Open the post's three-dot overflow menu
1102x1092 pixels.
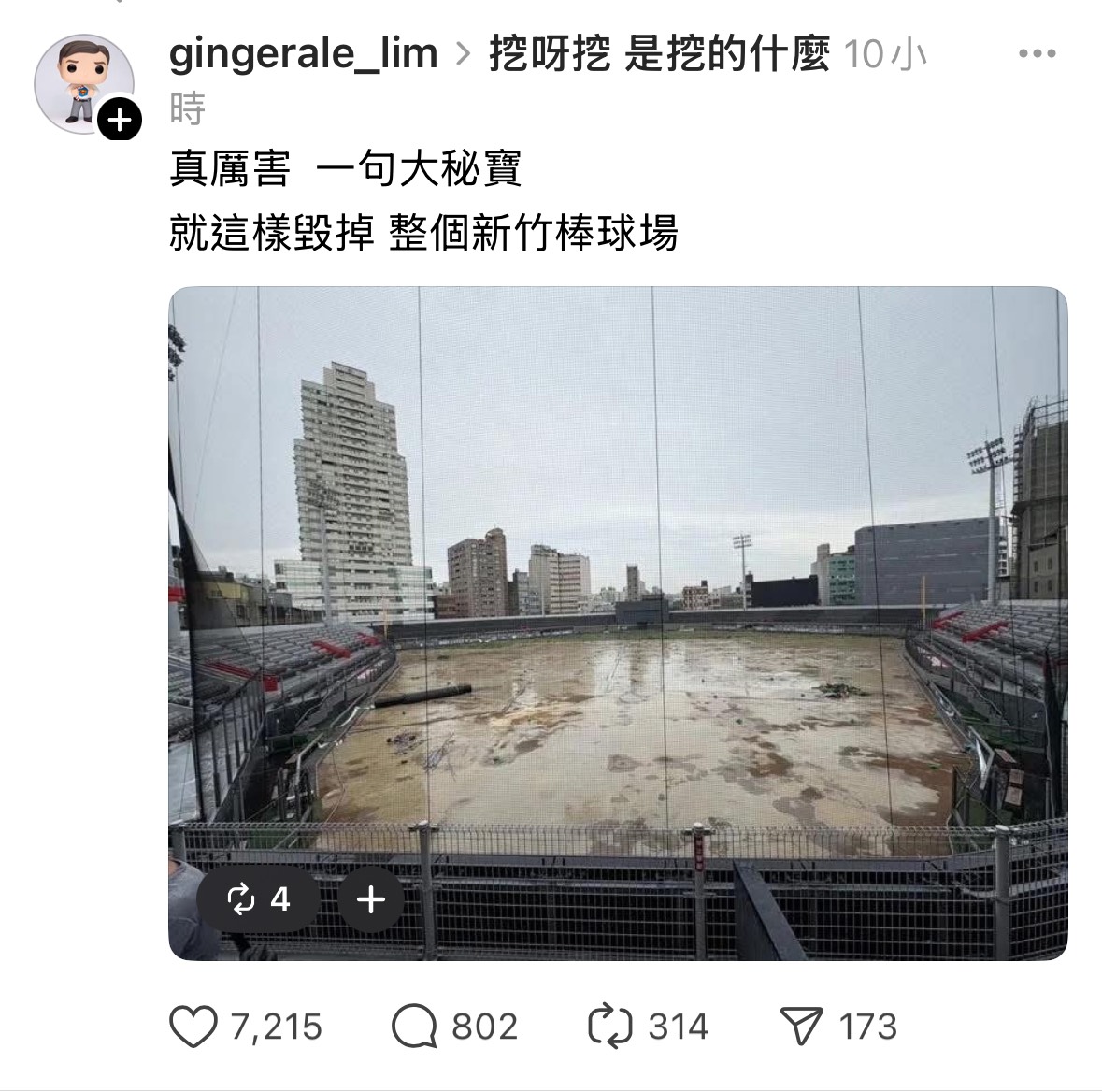(1037, 54)
